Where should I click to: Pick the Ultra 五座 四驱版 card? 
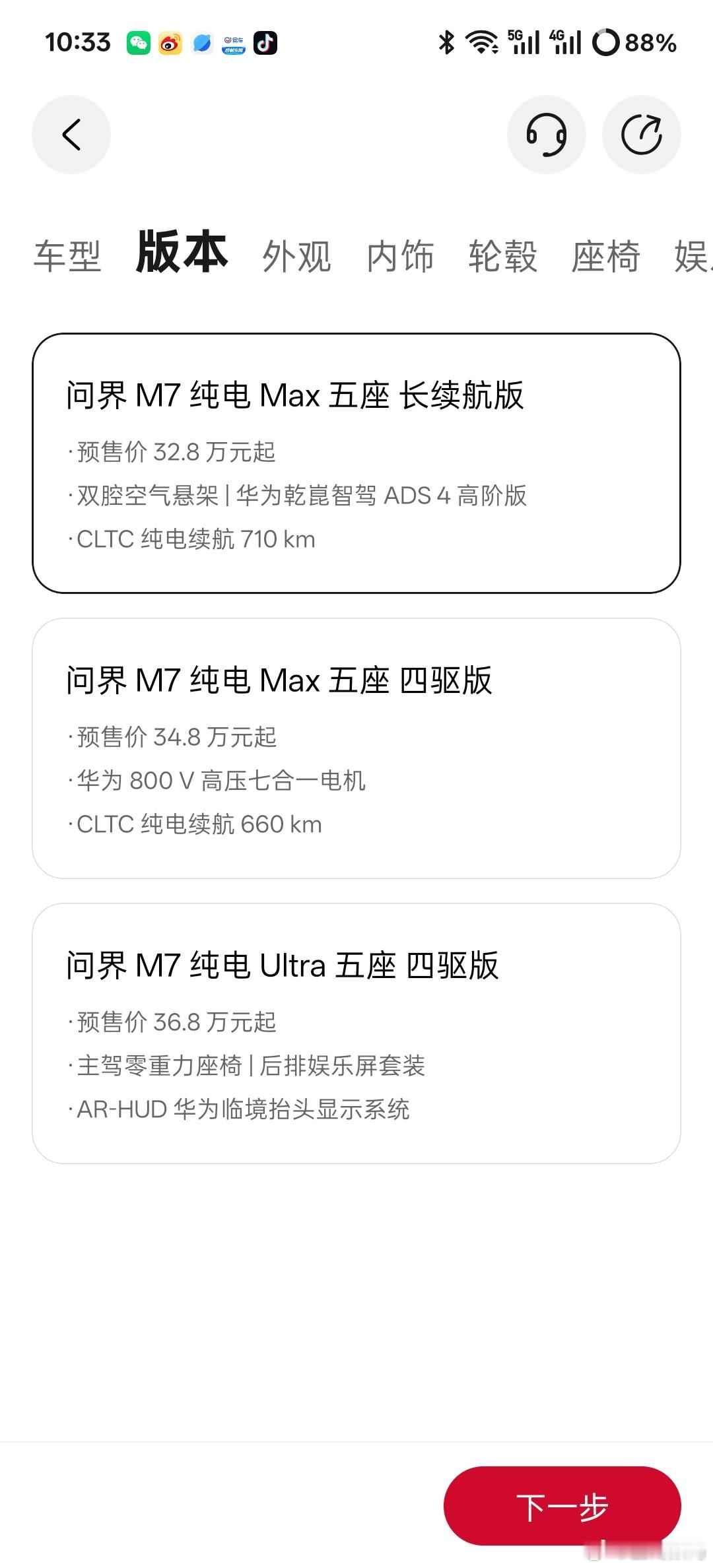click(x=356, y=1033)
